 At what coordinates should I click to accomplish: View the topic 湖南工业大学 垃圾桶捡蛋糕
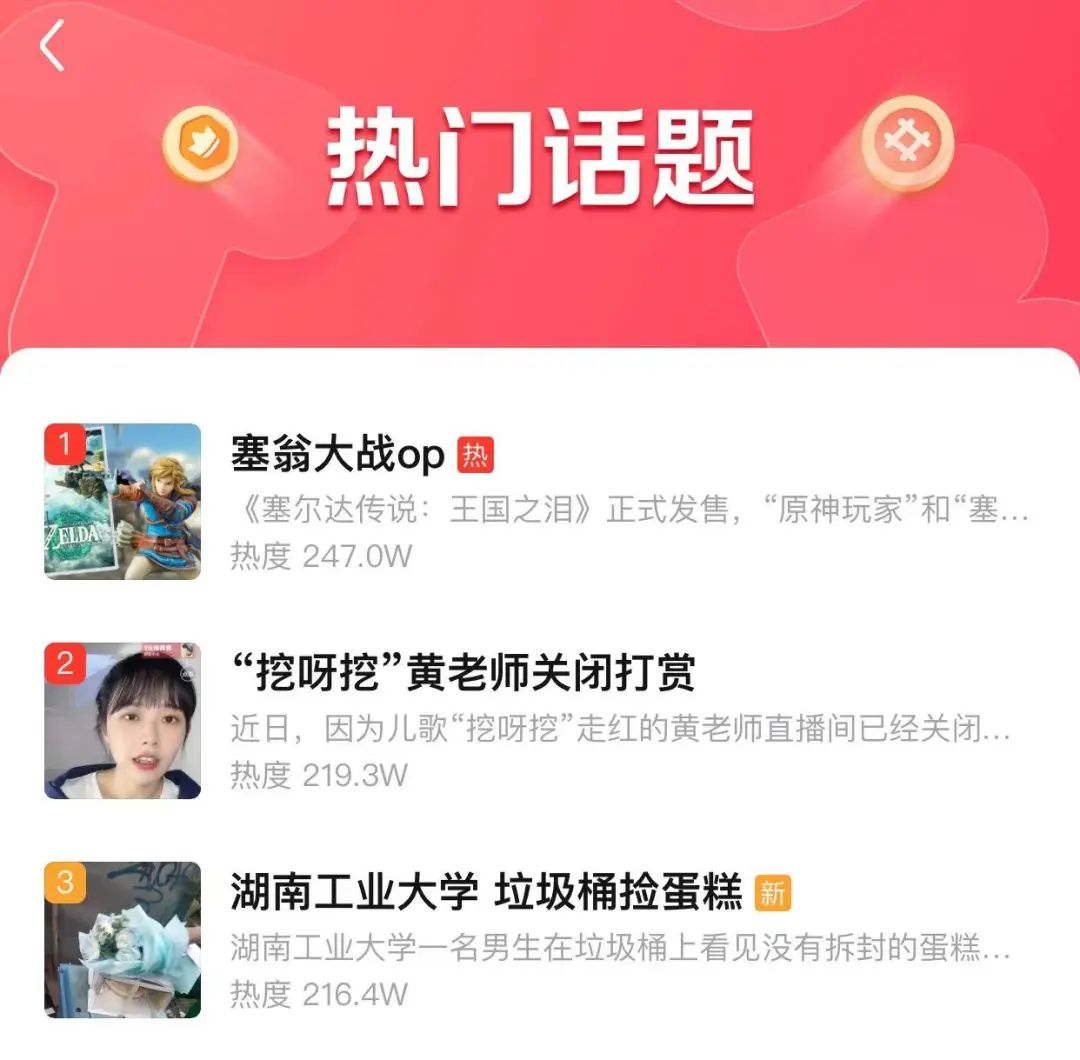[486, 892]
